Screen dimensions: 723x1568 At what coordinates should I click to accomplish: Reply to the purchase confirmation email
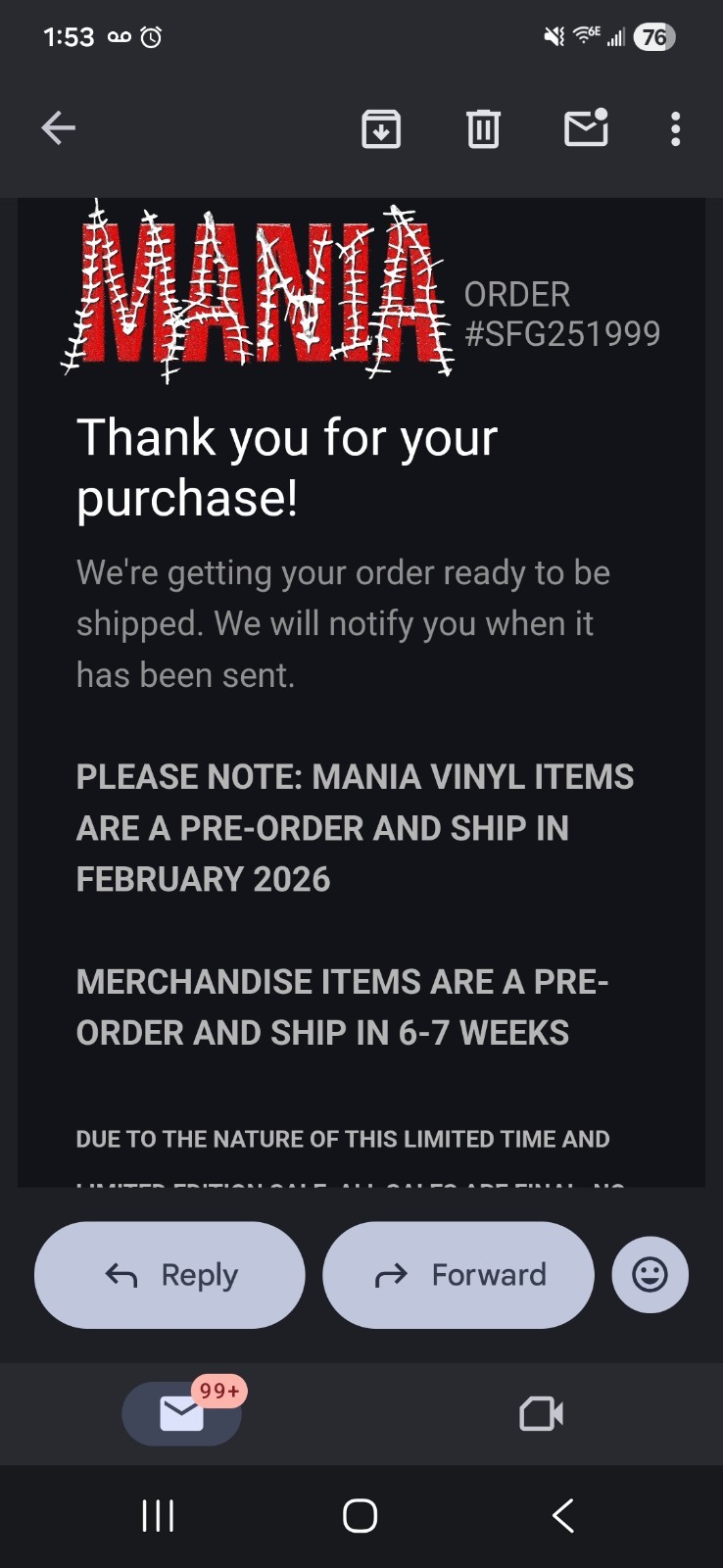169,1274
